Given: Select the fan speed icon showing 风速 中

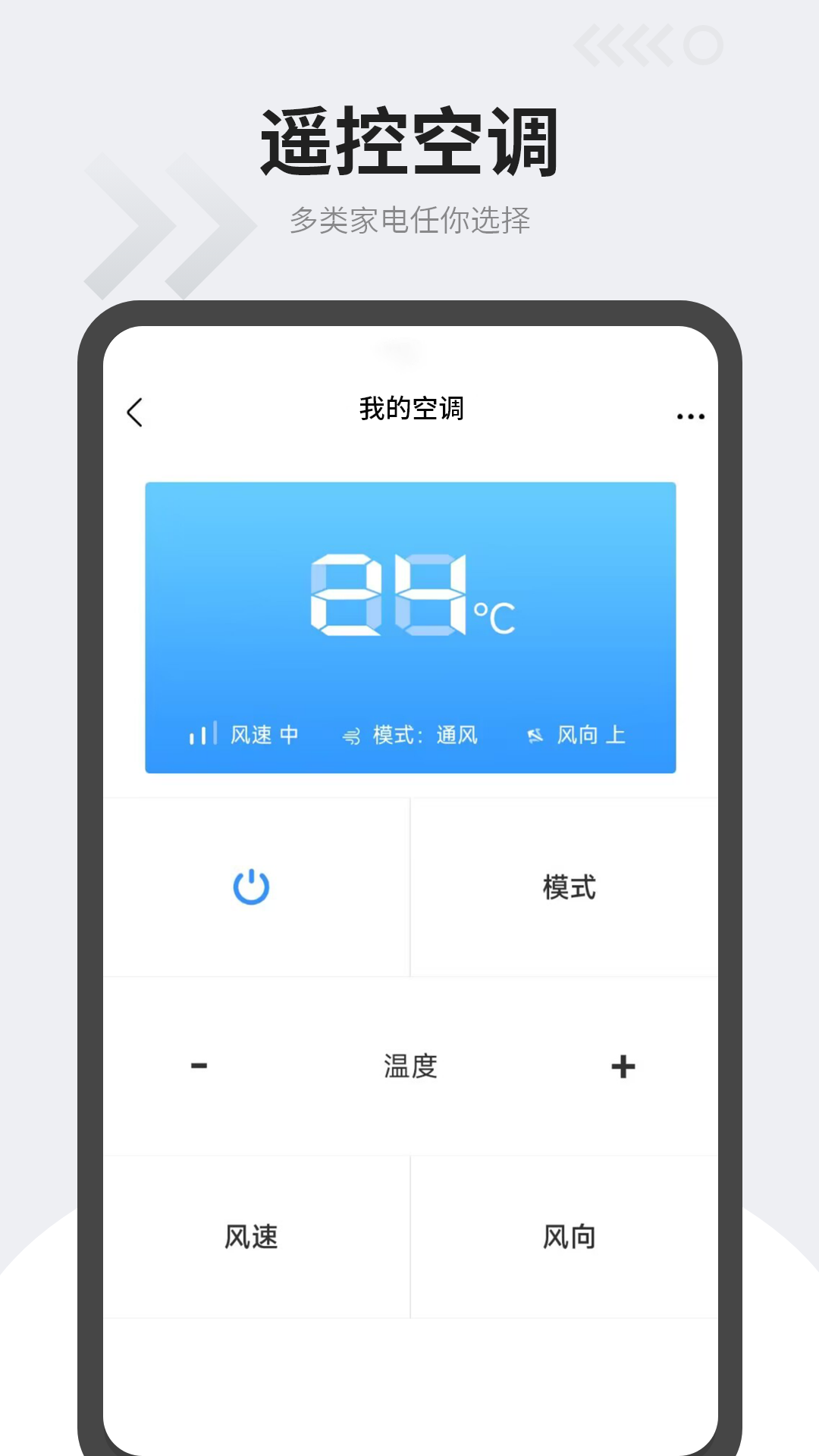Looking at the screenshot, I should (202, 734).
